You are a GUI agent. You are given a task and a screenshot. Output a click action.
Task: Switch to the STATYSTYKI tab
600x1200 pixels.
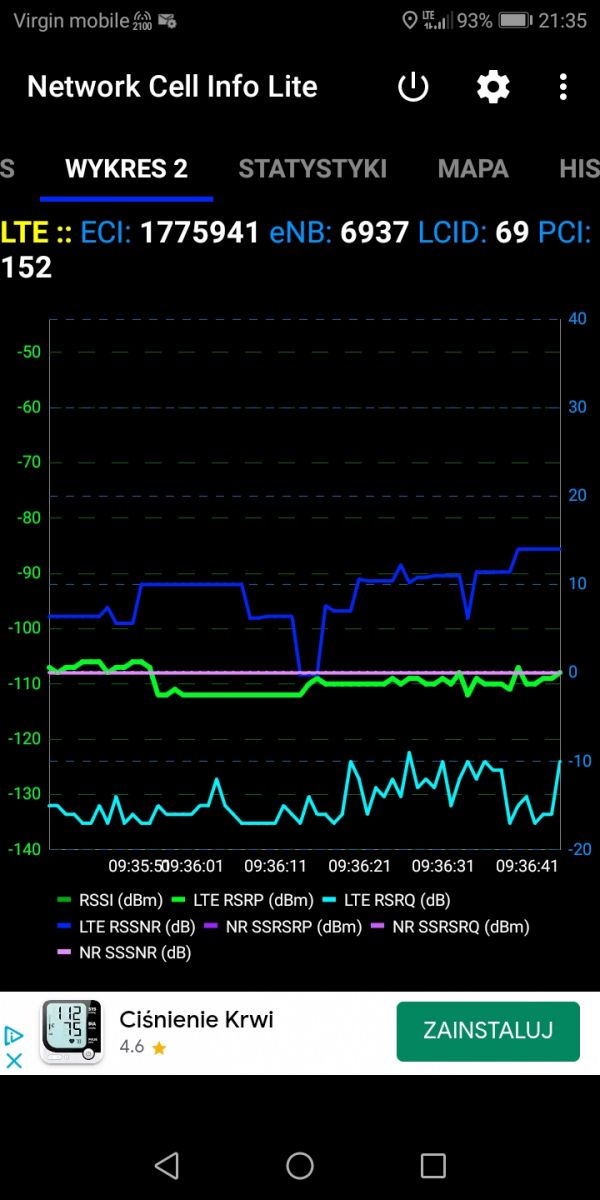[x=312, y=169]
